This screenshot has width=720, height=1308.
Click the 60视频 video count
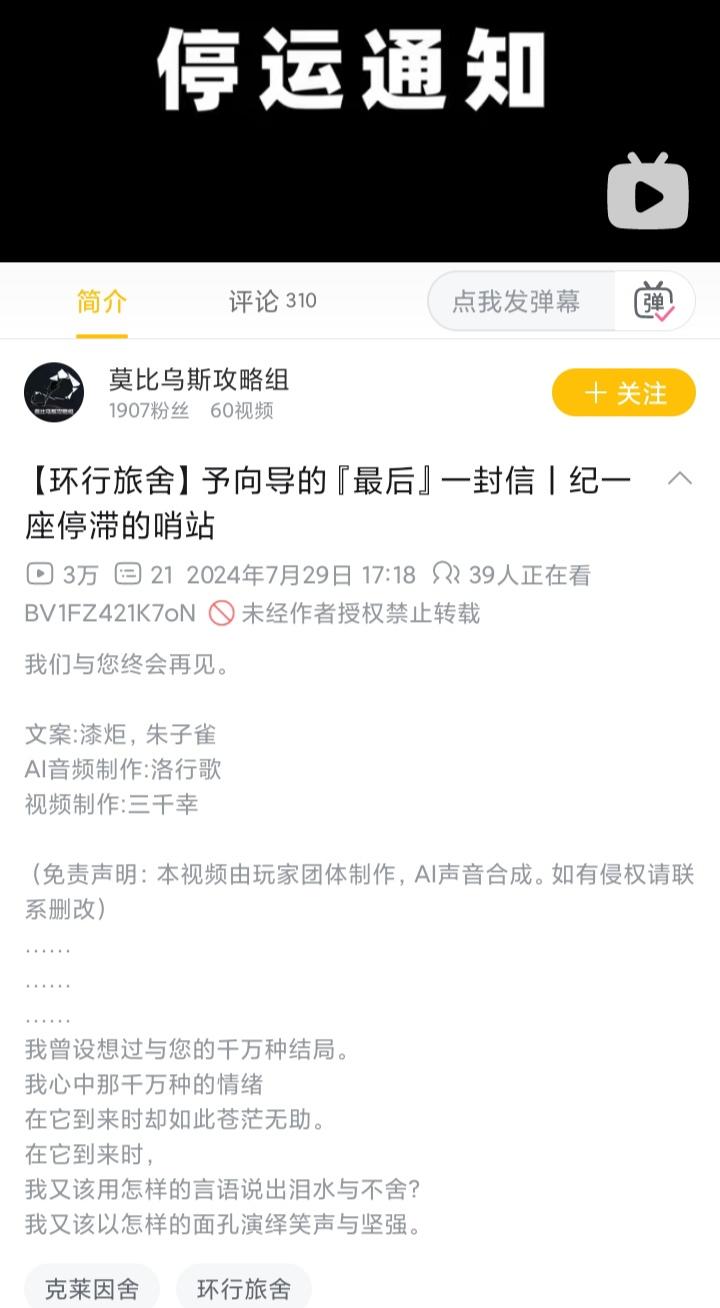click(x=242, y=411)
